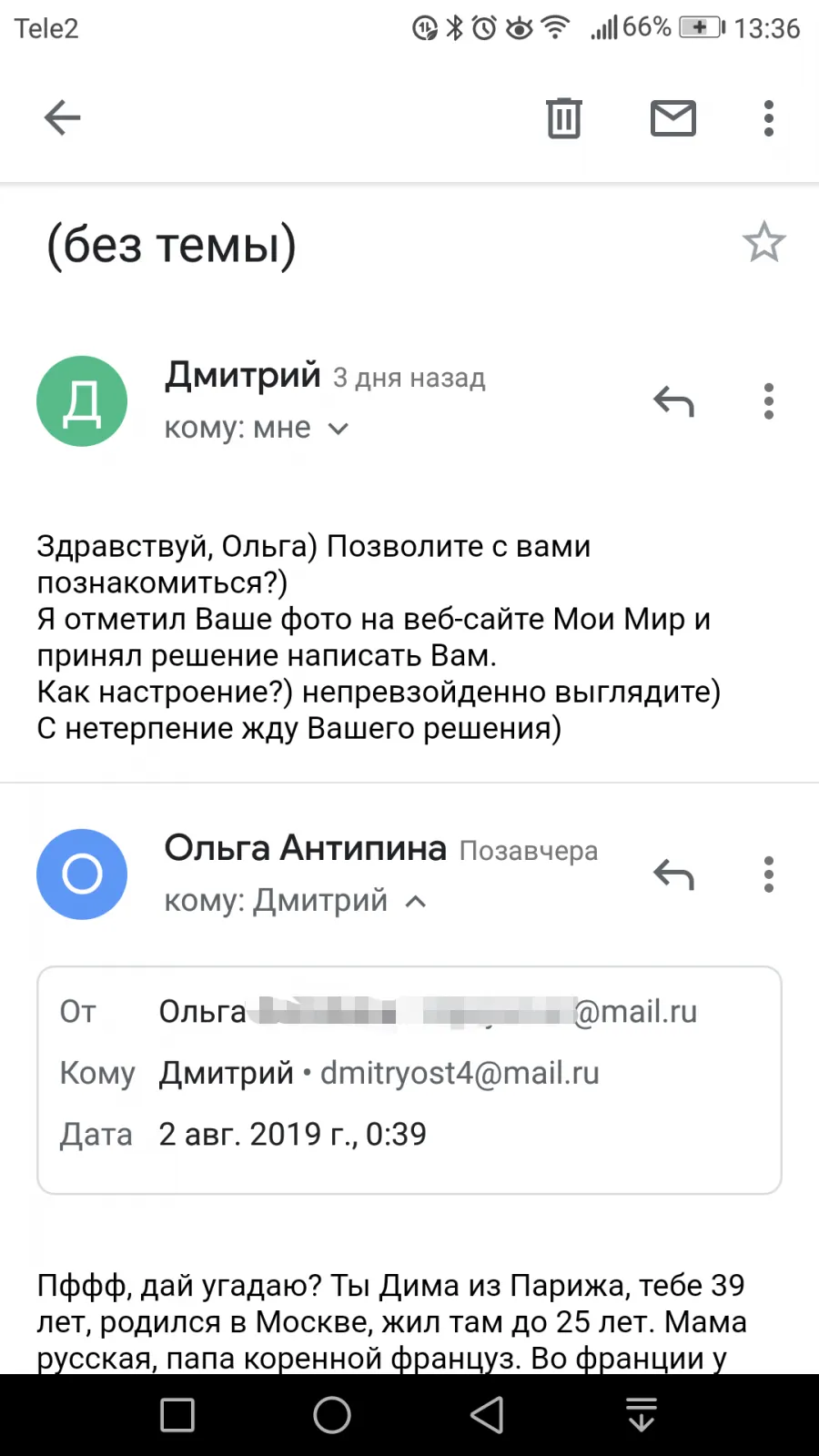The image size is (819, 1456).
Task: Expand recipient details under Дмитрий
Action: [x=339, y=429]
